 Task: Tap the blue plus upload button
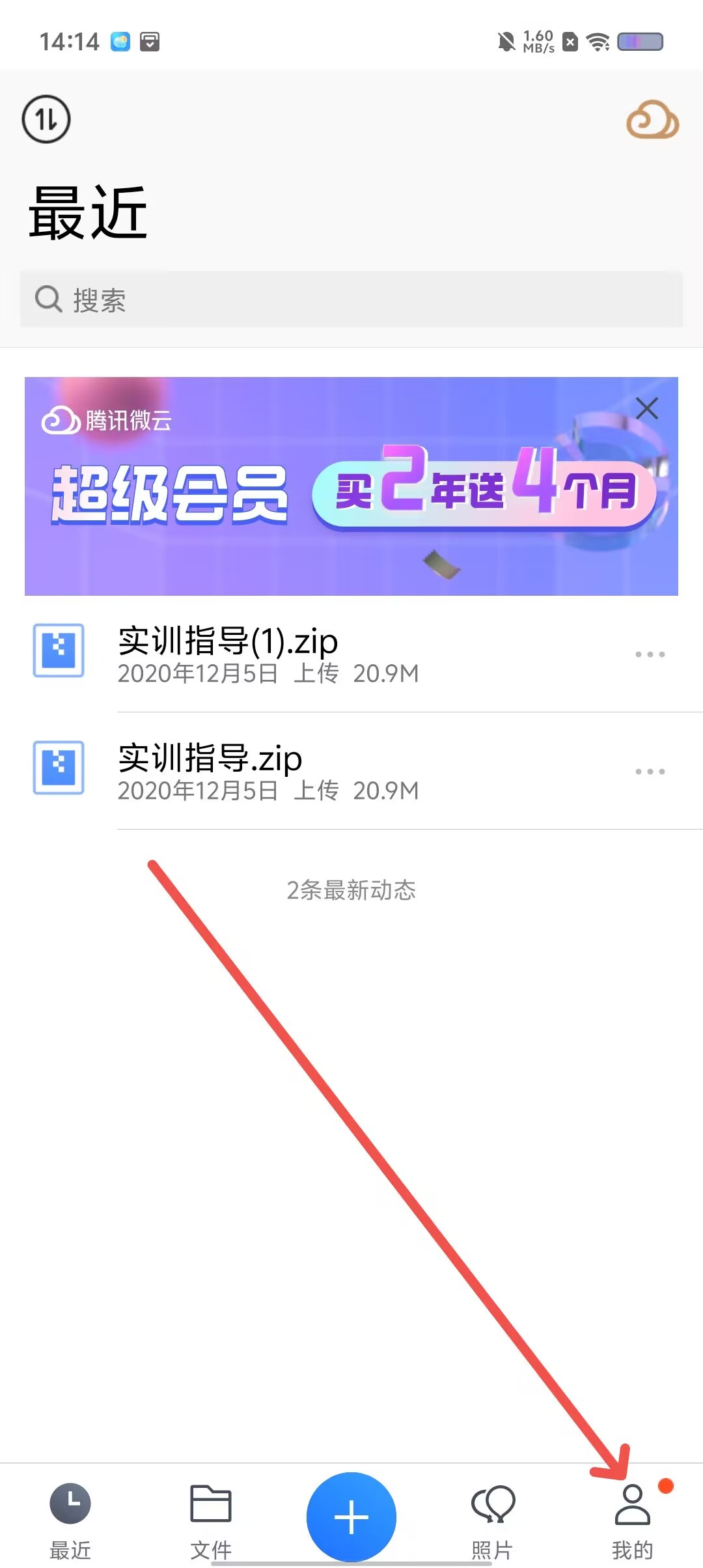pyautogui.click(x=351, y=1517)
